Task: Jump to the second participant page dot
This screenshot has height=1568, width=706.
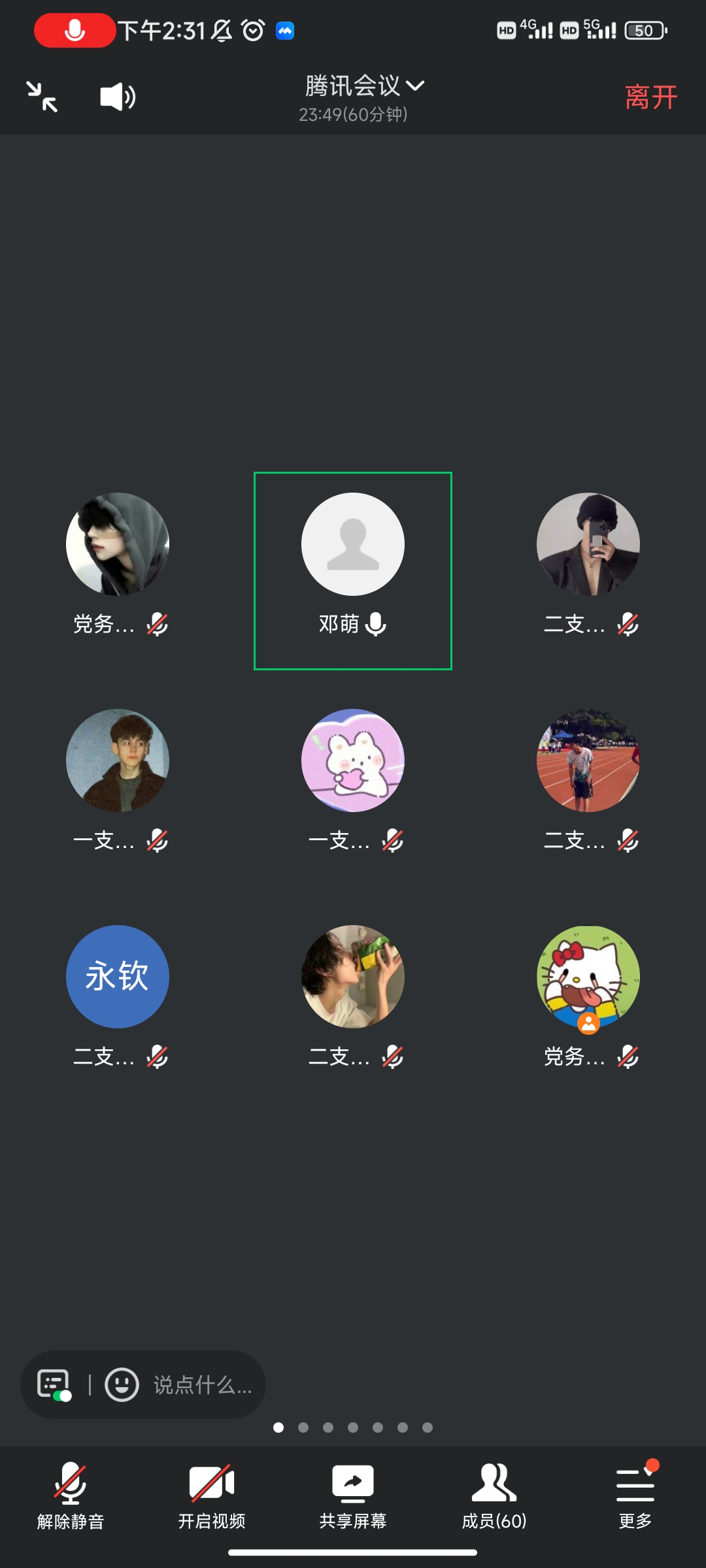Action: [x=303, y=1428]
